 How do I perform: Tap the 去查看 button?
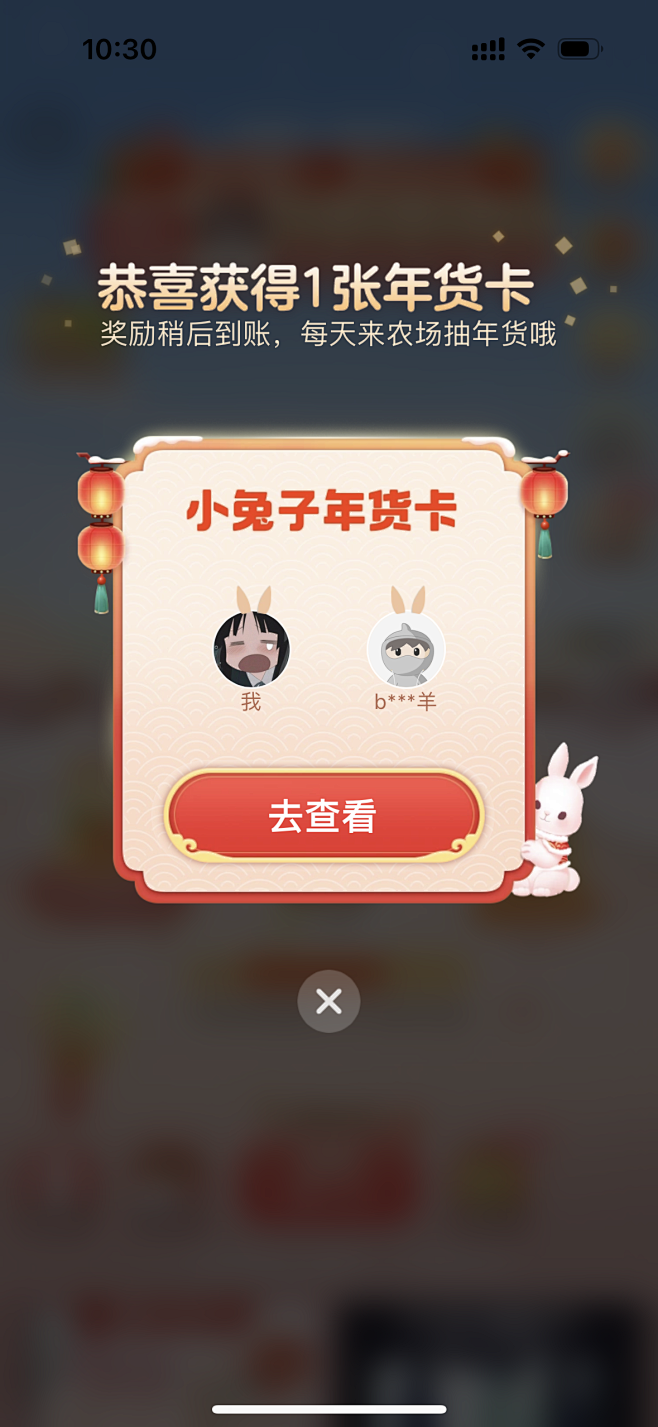tap(323, 816)
